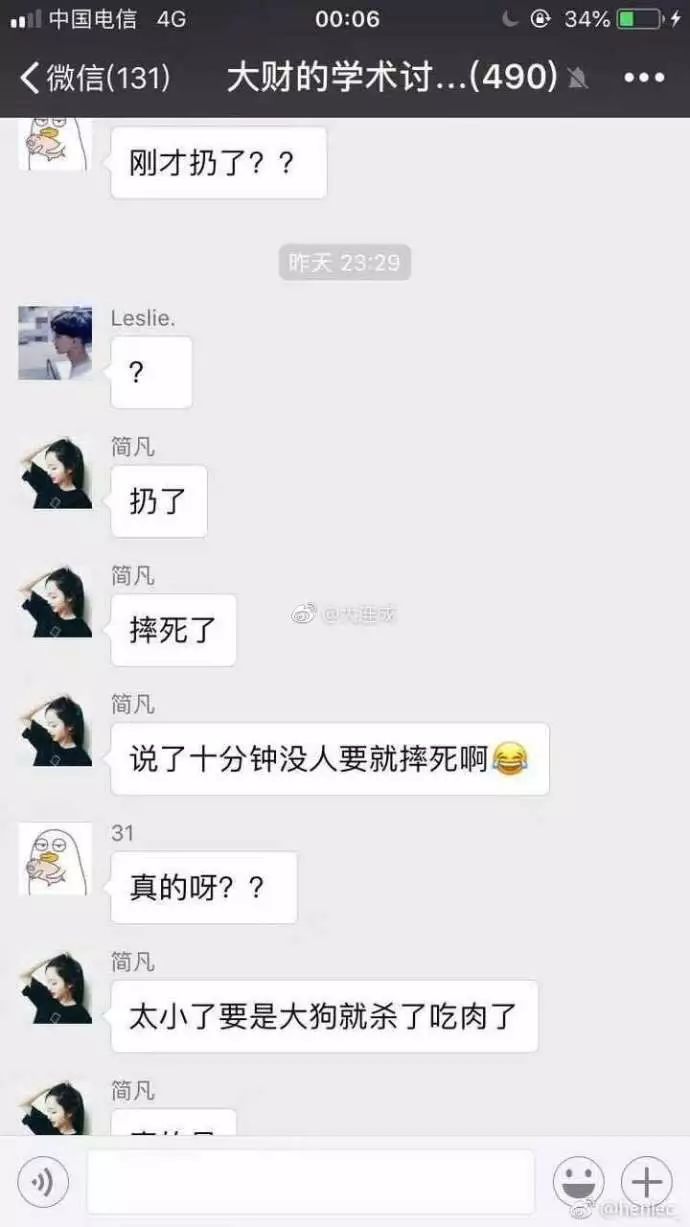Switch to voice message input
Viewport: 690px width, 1227px height.
(x=43, y=1183)
